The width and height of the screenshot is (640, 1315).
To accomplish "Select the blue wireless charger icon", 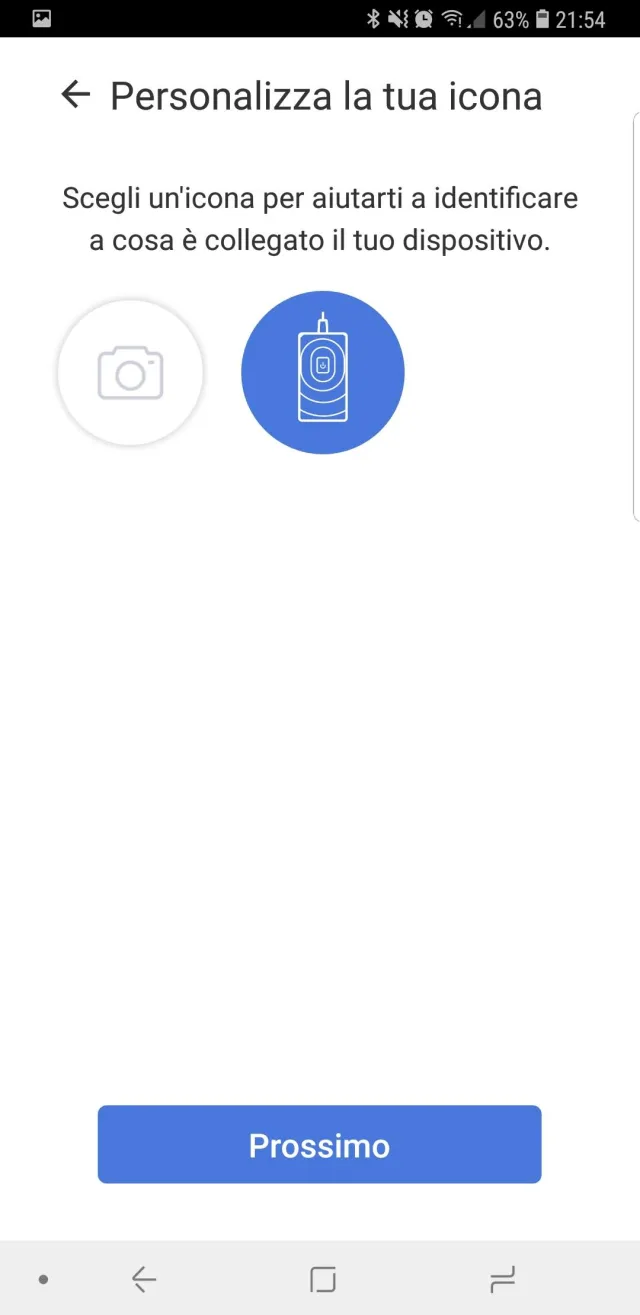I will 322,373.
